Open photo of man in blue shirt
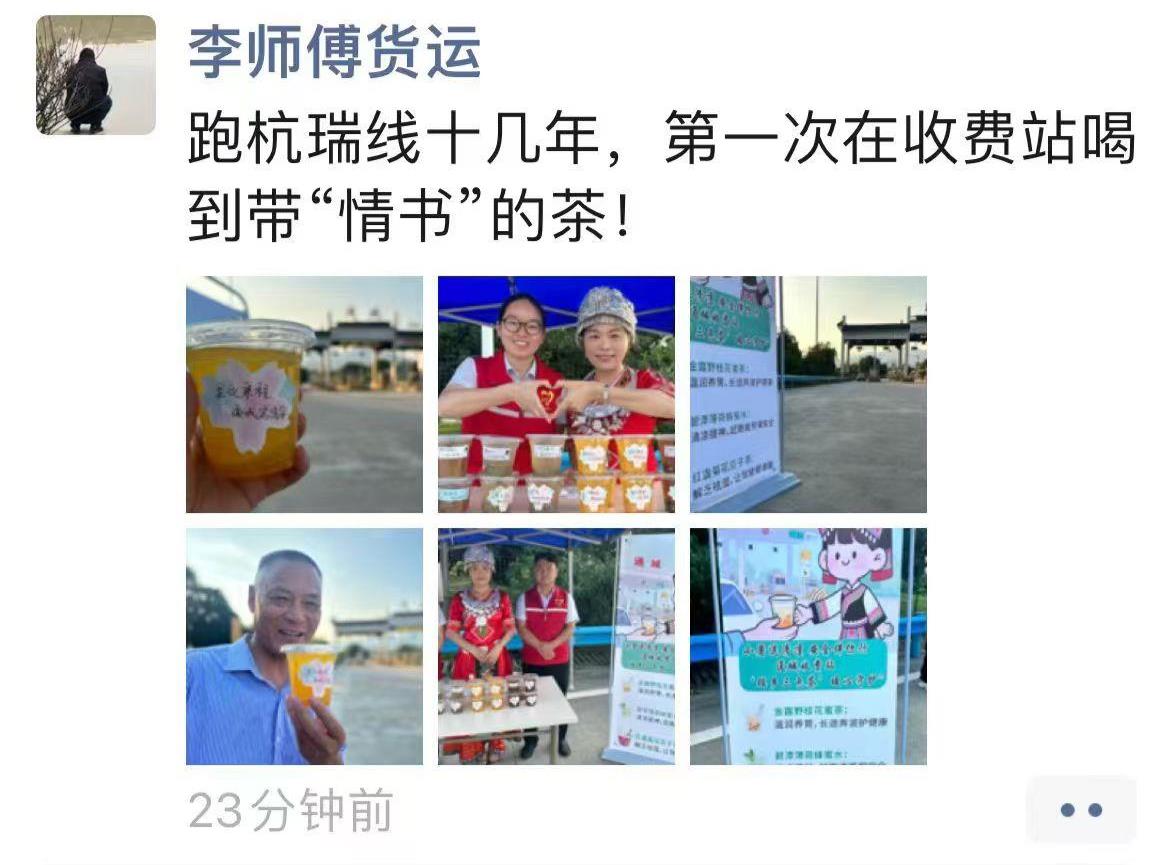Screen dimensions: 1176x865 point(304,646)
